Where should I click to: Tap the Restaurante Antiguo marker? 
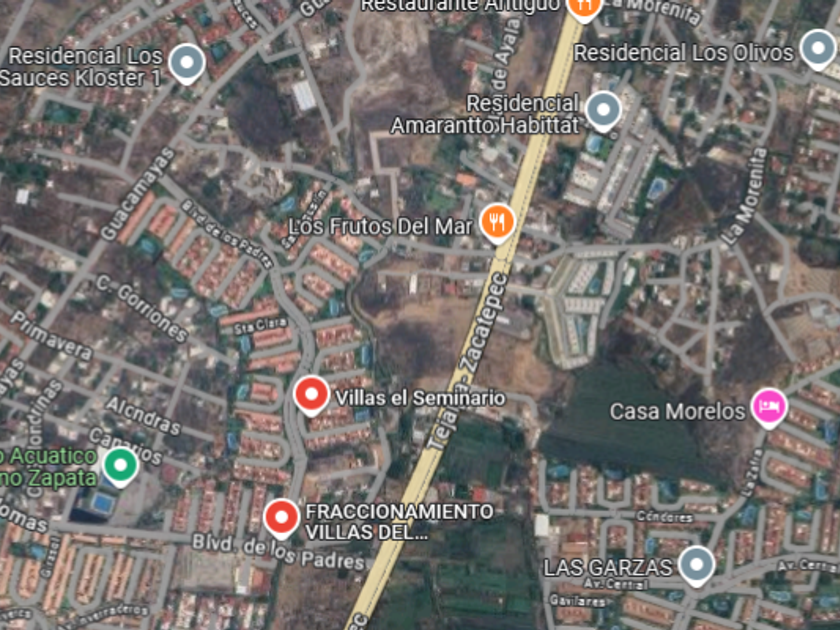pyautogui.click(x=584, y=8)
